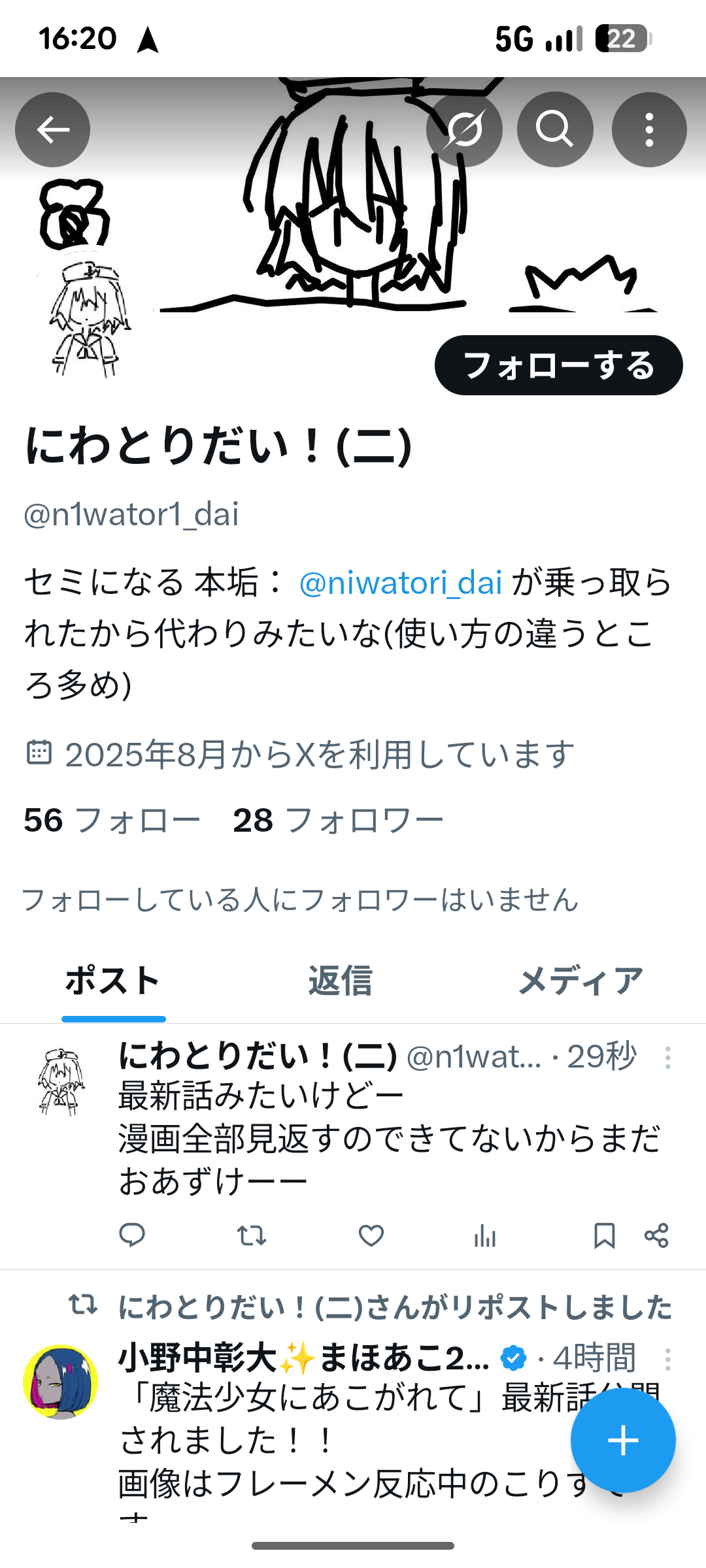Image resolution: width=706 pixels, height=1568 pixels.
Task: Repost the 最新話みたいけどー post
Action: coord(251,1235)
